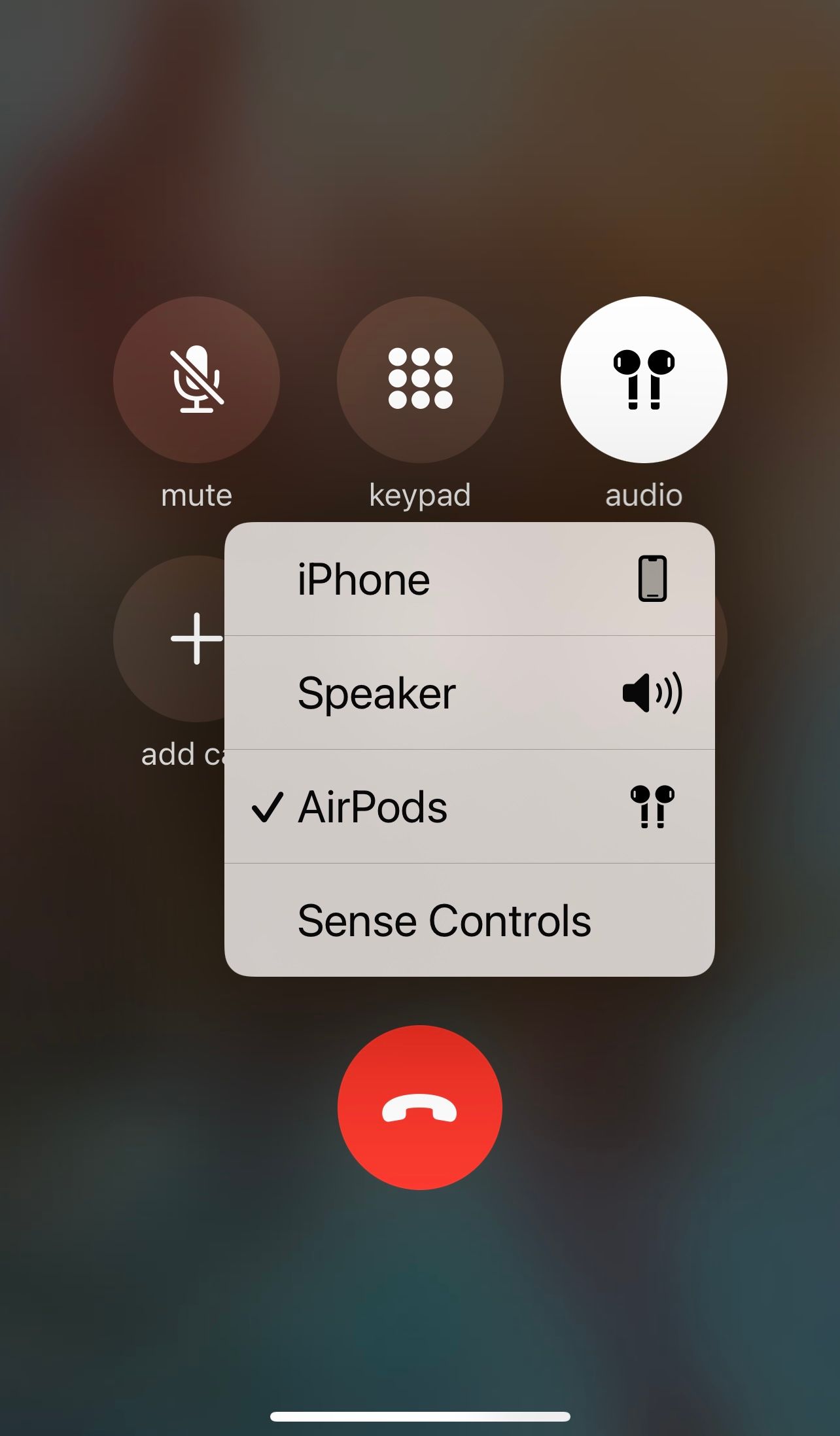The width and height of the screenshot is (840, 1436).
Task: Select AirPods as audio output
Action: (x=469, y=807)
